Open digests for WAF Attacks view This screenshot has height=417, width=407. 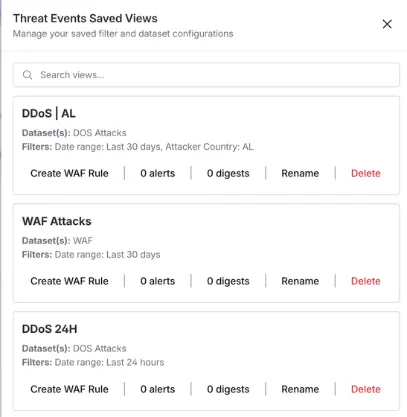pyautogui.click(x=228, y=281)
